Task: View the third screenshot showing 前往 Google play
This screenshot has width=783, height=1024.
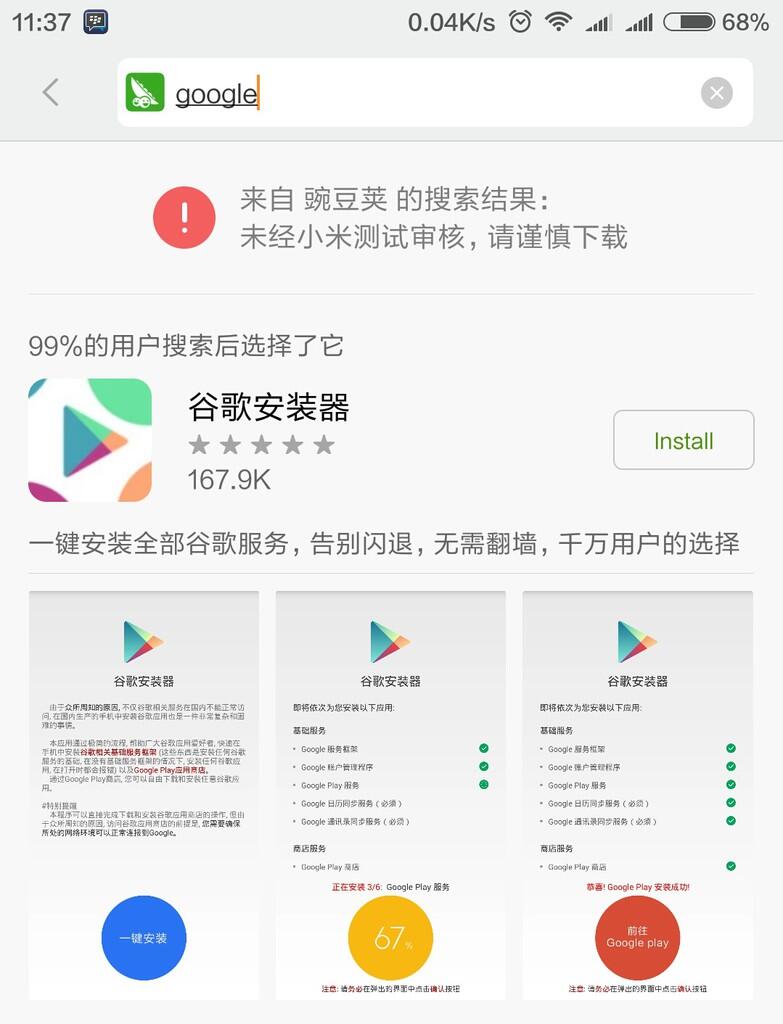Action: point(637,794)
